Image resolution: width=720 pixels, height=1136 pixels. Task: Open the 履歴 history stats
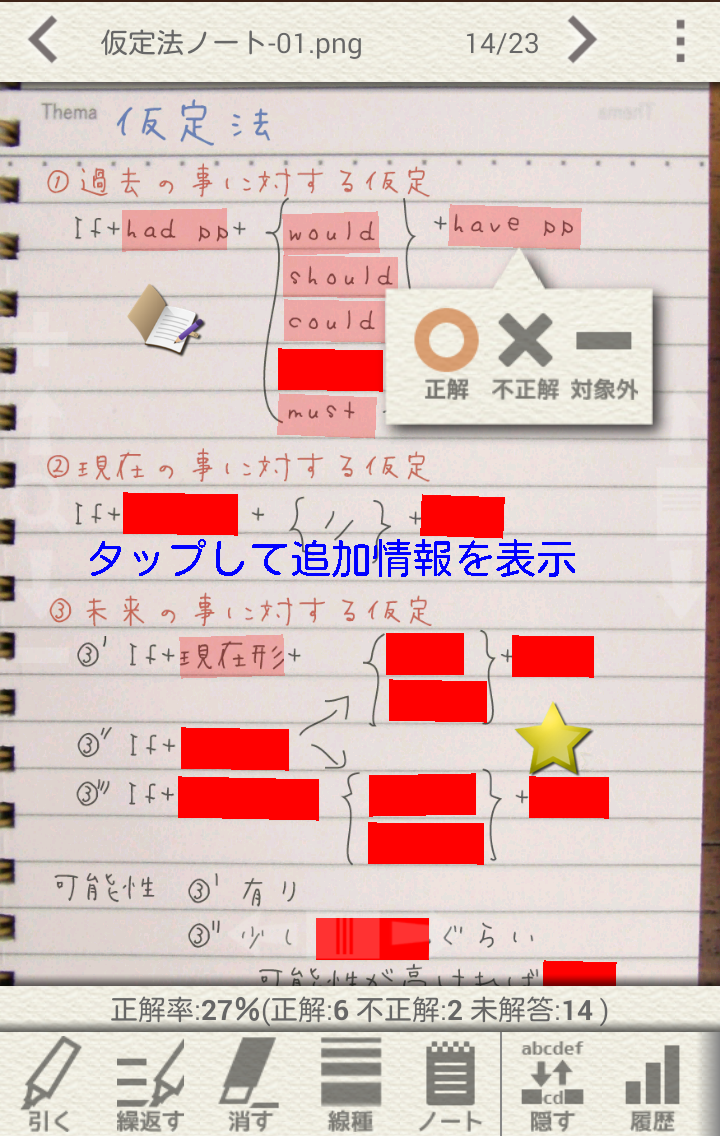(x=652, y=1084)
